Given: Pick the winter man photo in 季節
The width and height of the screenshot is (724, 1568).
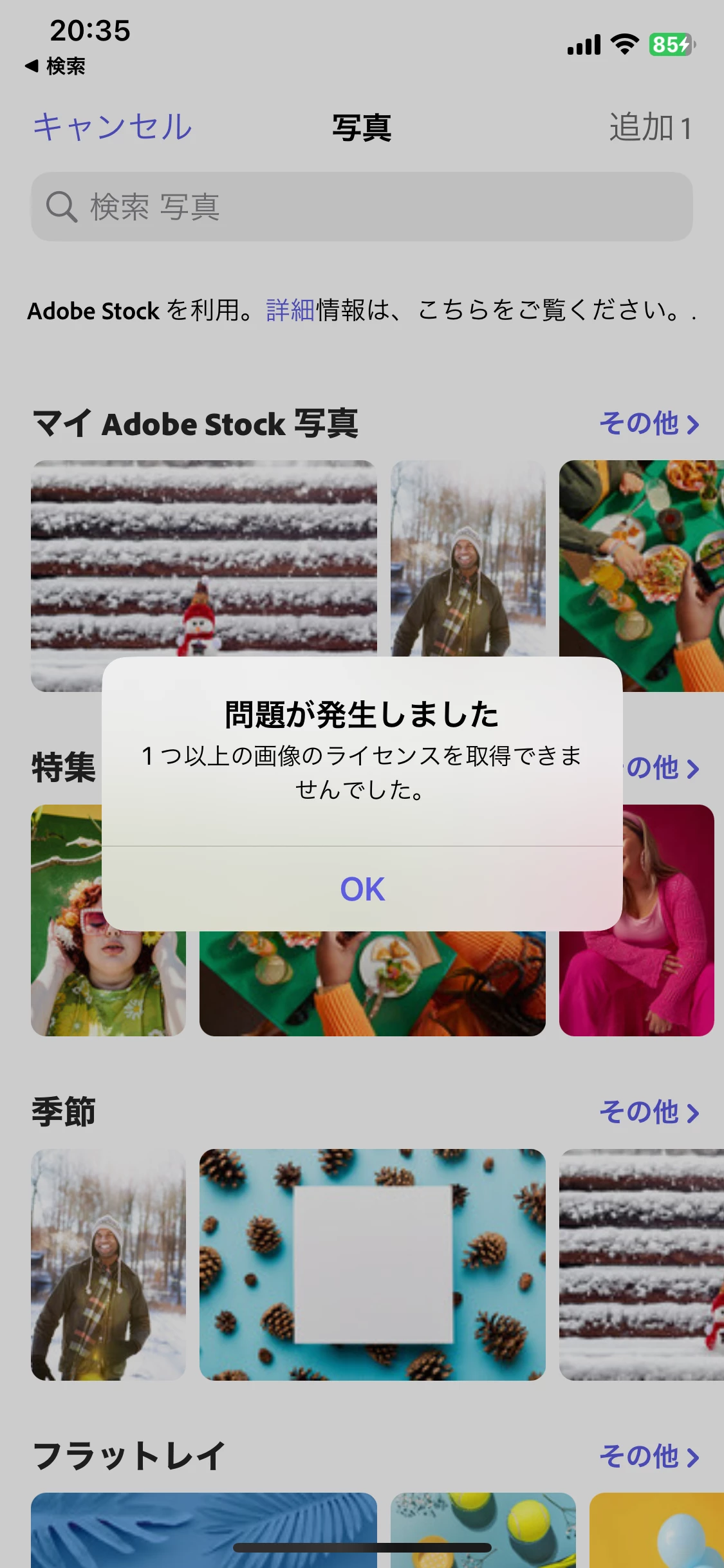Looking at the screenshot, I should click(x=108, y=1264).
